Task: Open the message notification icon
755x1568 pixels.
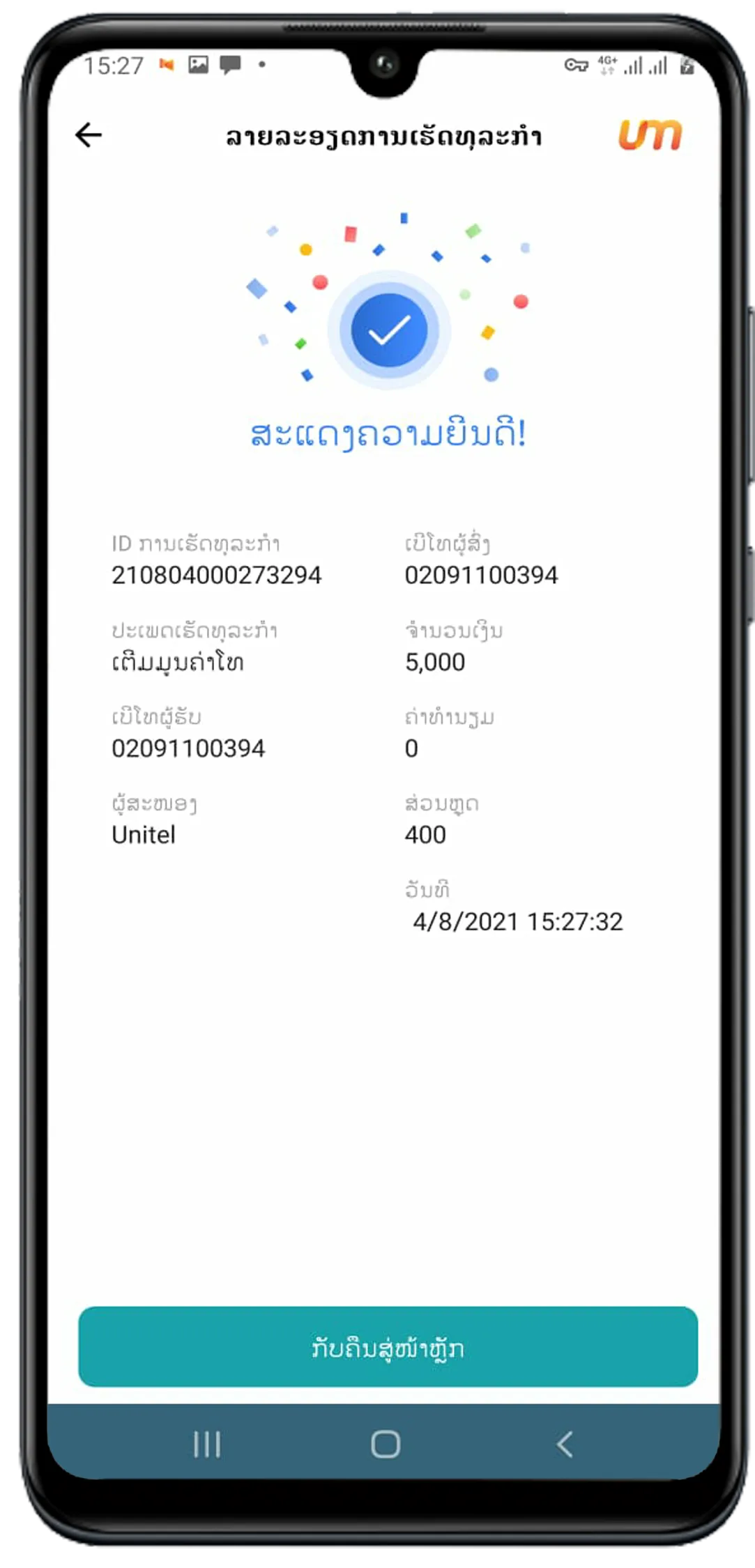Action: [230, 64]
